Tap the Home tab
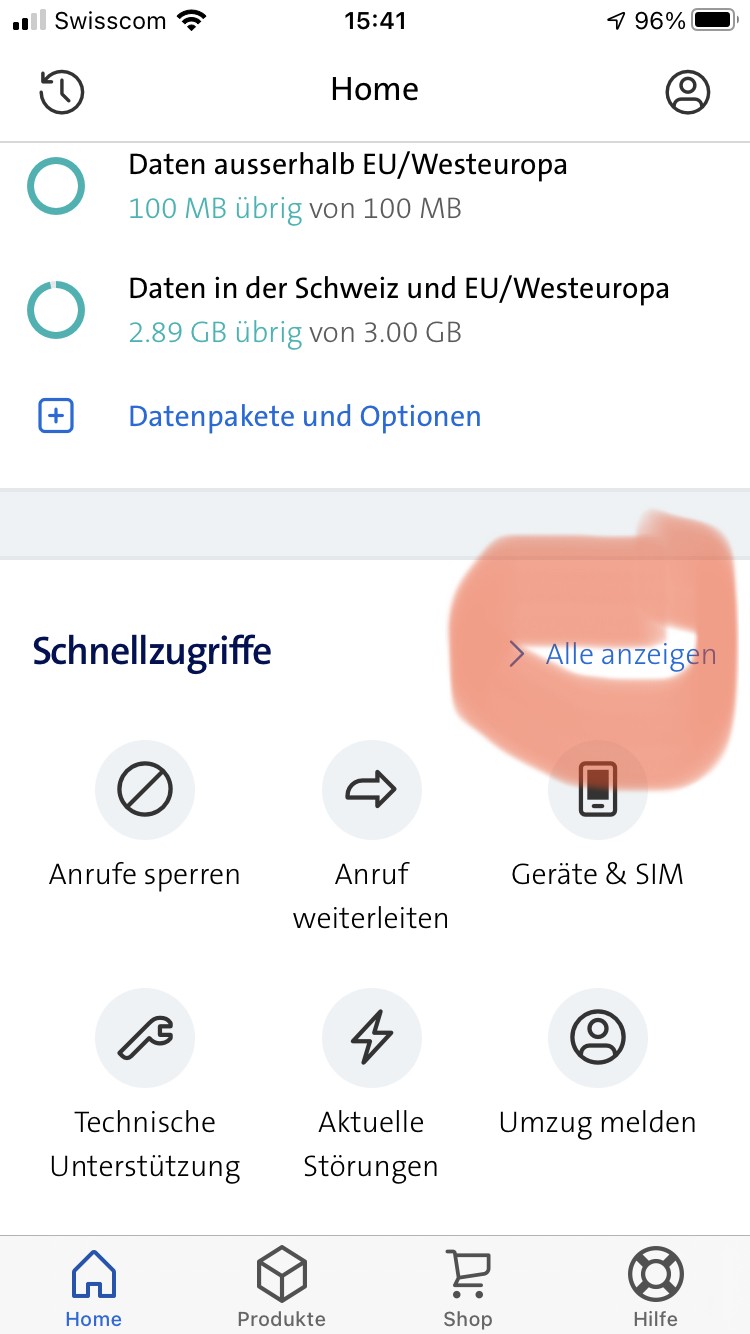The image size is (750, 1334). pyautogui.click(x=94, y=1286)
